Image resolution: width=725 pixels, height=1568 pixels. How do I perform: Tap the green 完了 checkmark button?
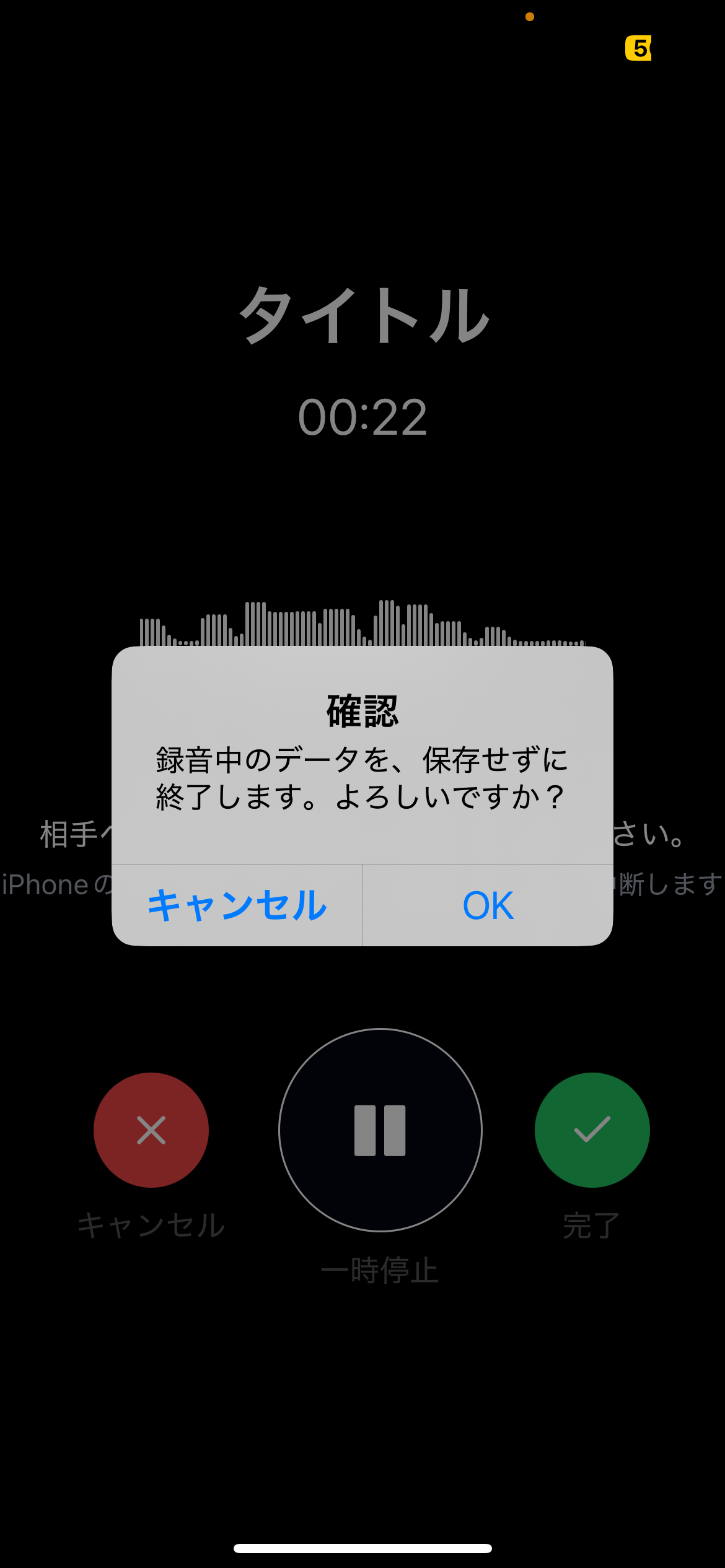point(592,1130)
